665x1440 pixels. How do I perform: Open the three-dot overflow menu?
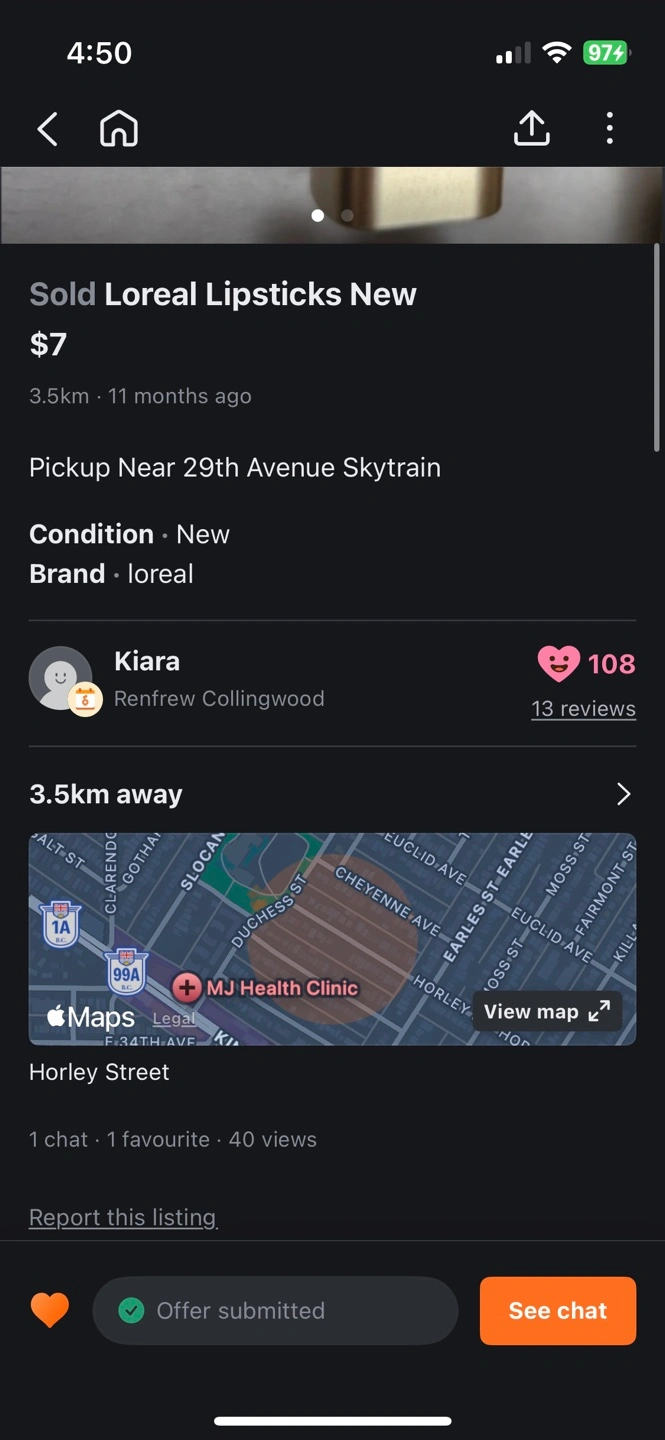[609, 128]
